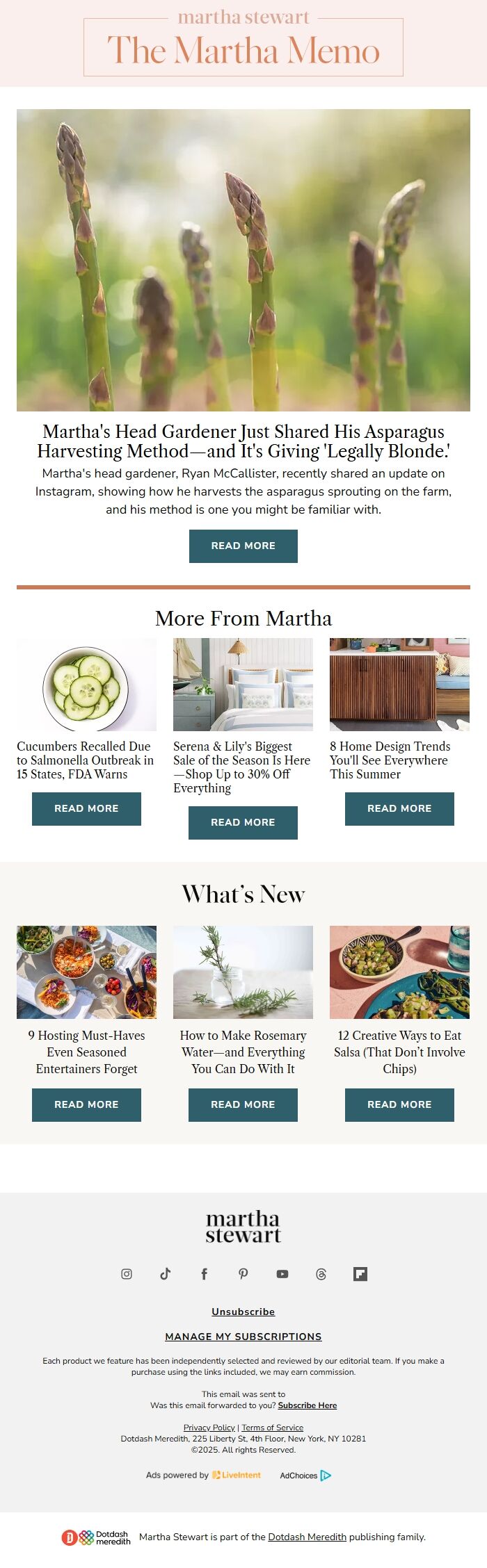This screenshot has height=1568, width=487.
Task: Tap the Unsubscribe link
Action: [243, 1312]
